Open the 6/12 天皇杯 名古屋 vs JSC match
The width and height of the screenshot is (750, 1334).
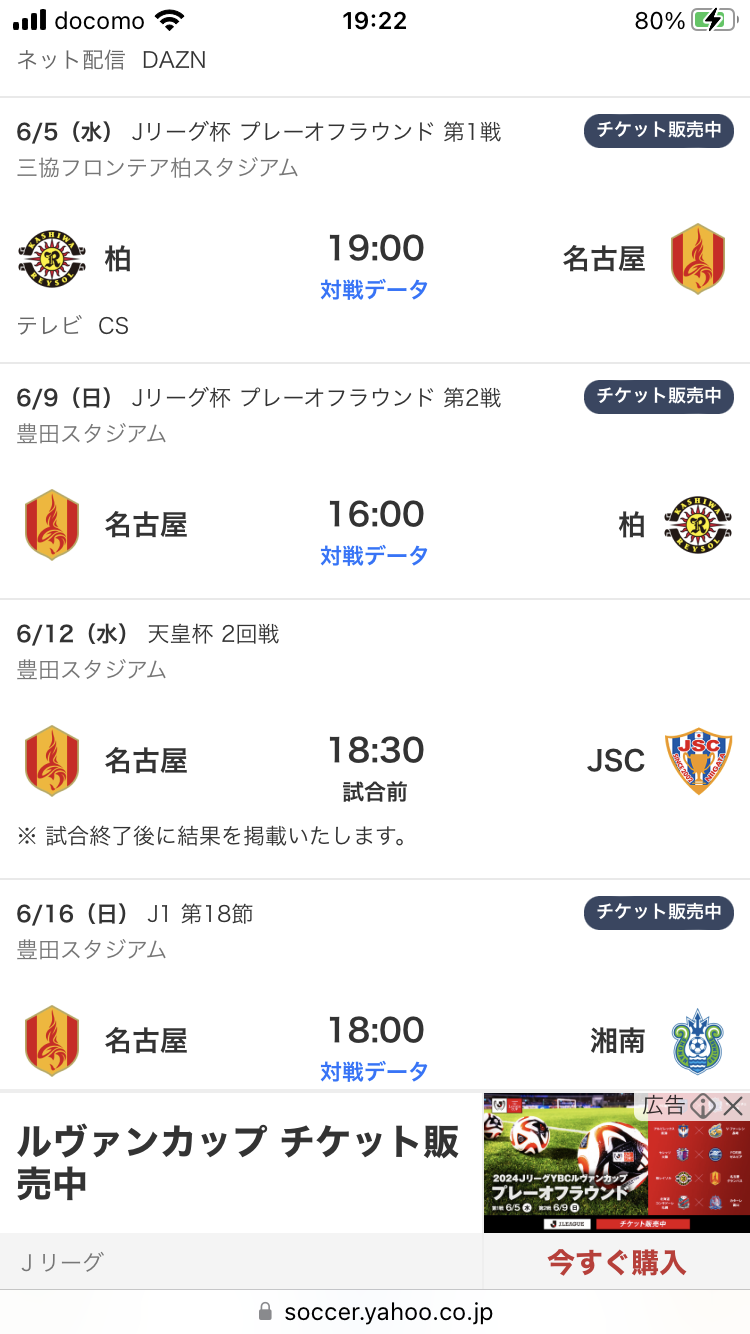click(x=375, y=760)
